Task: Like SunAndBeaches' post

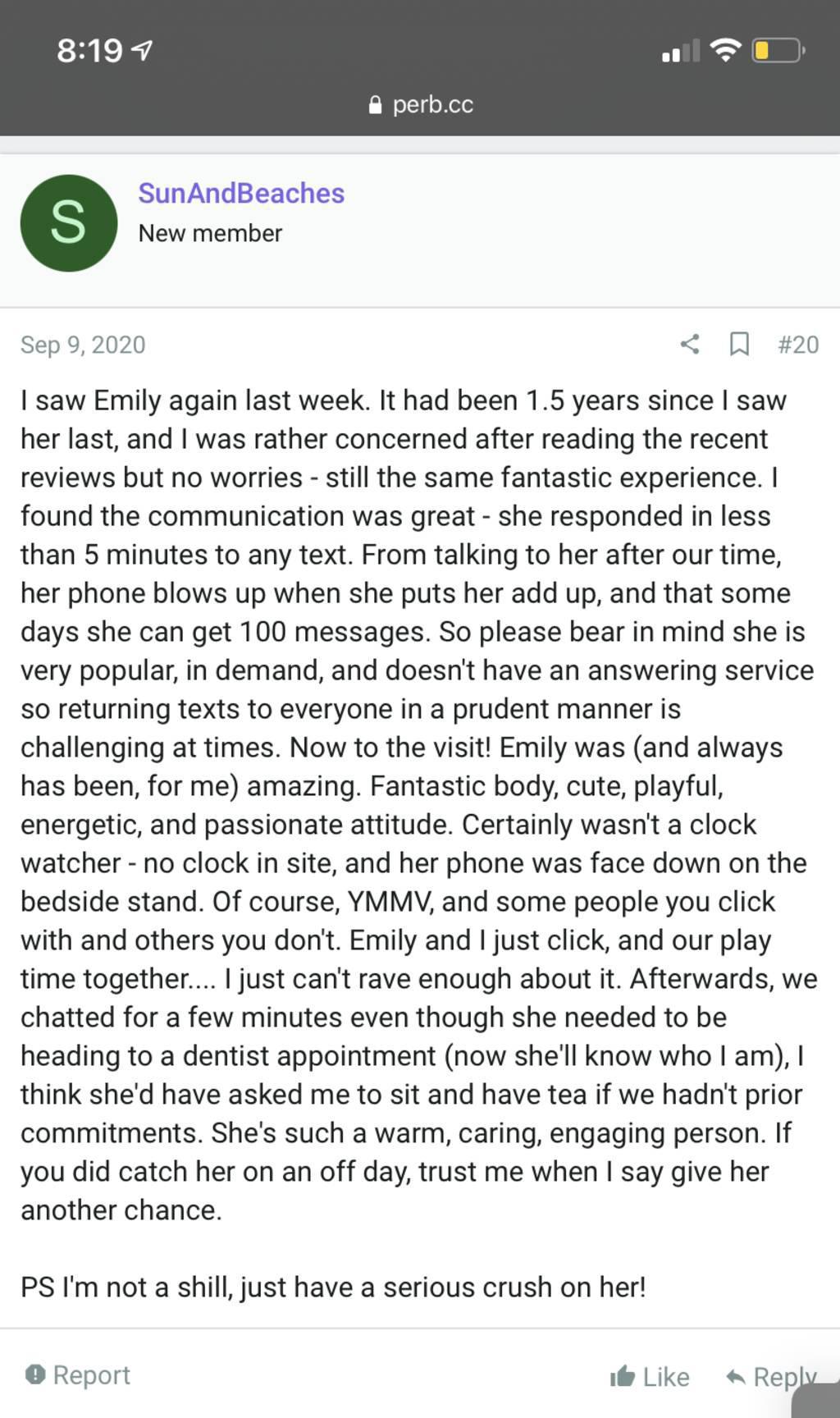Action: (650, 1376)
